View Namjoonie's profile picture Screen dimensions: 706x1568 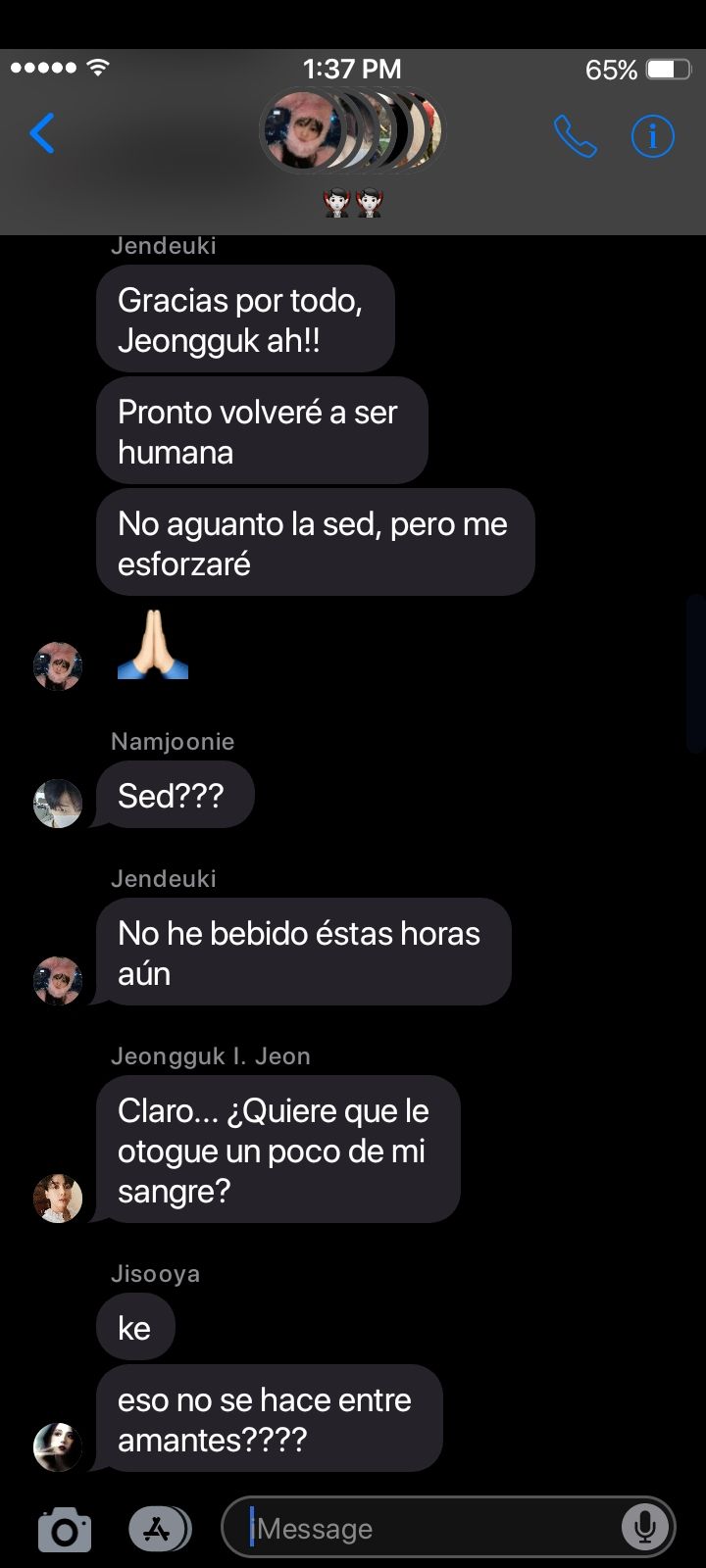[58, 804]
